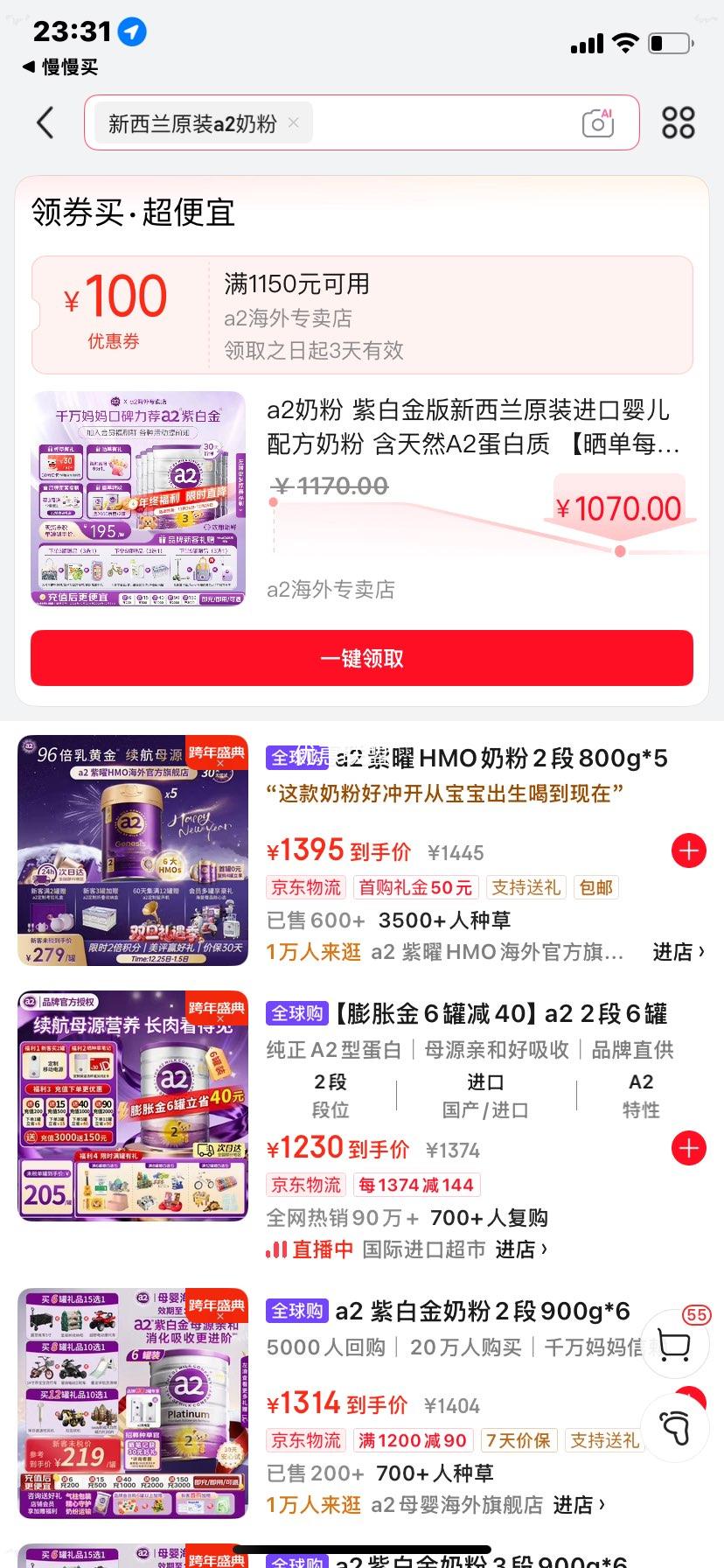Tap the 每1374减144 discount tag

pos(417,1184)
